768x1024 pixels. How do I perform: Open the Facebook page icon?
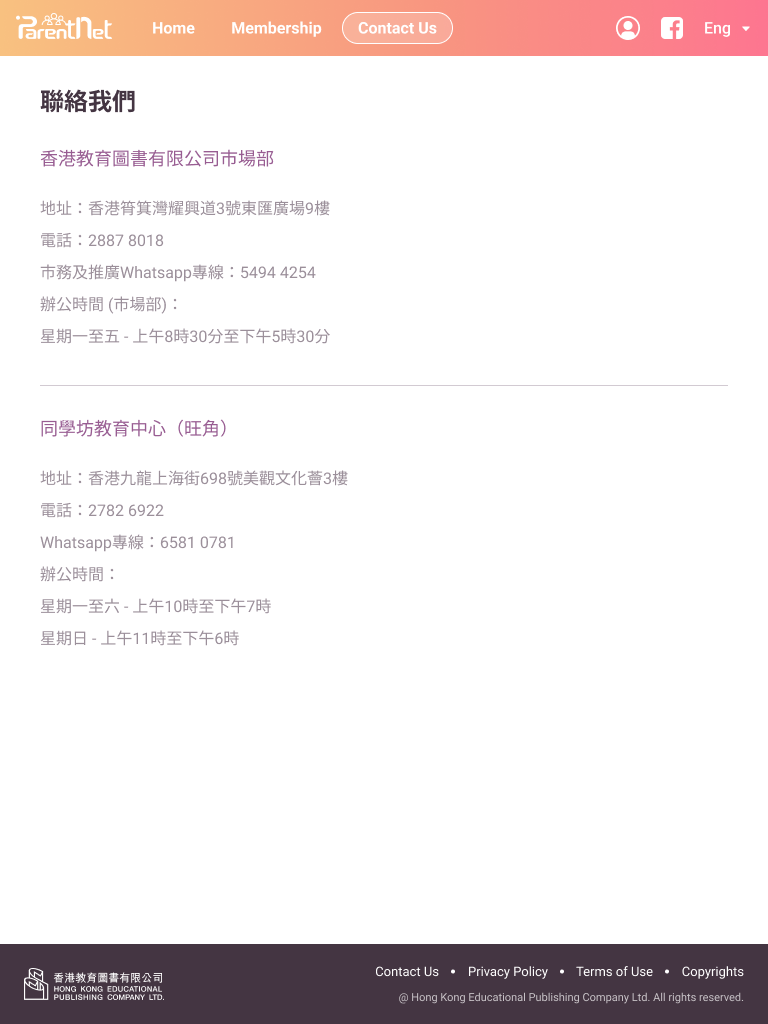pos(672,28)
